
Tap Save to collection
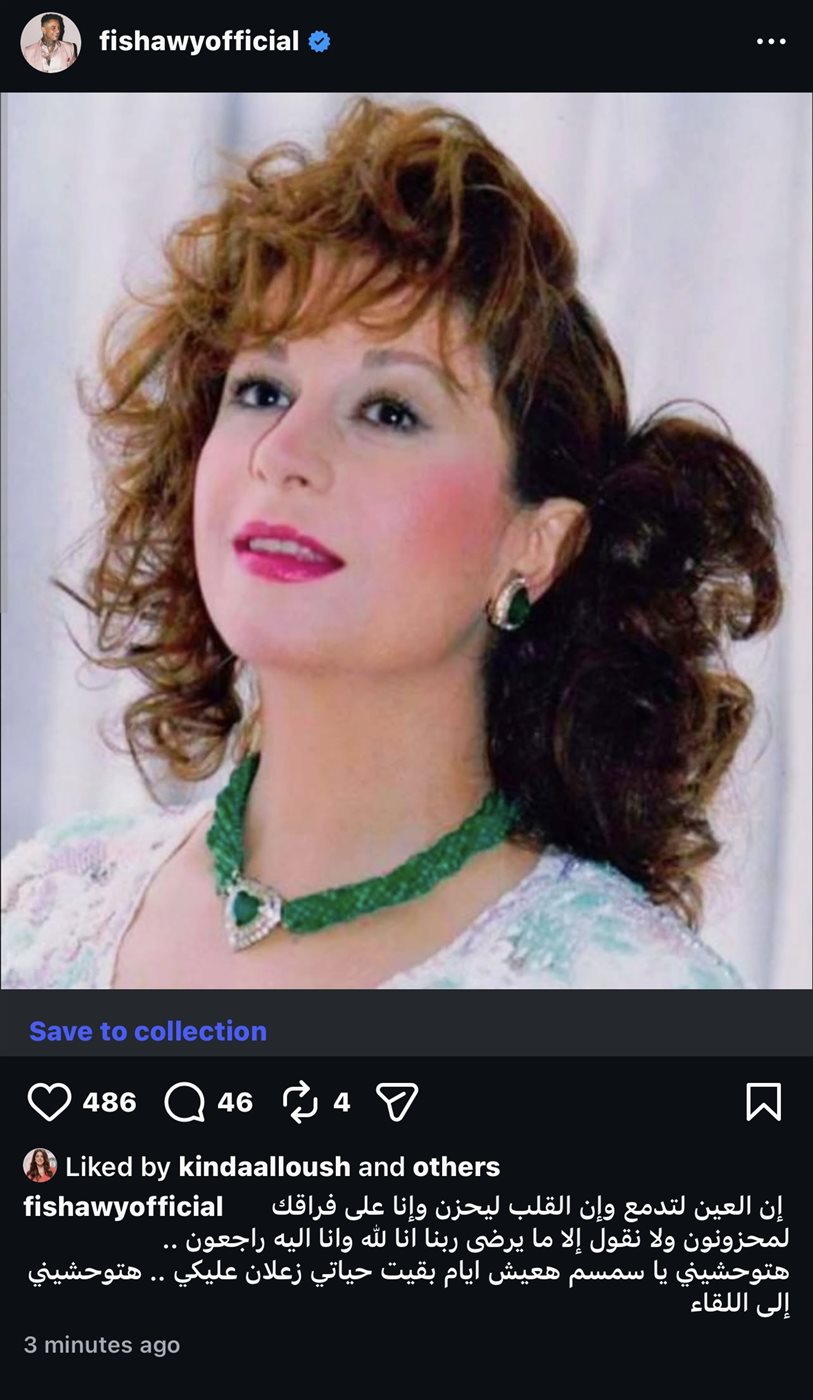[x=148, y=1031]
